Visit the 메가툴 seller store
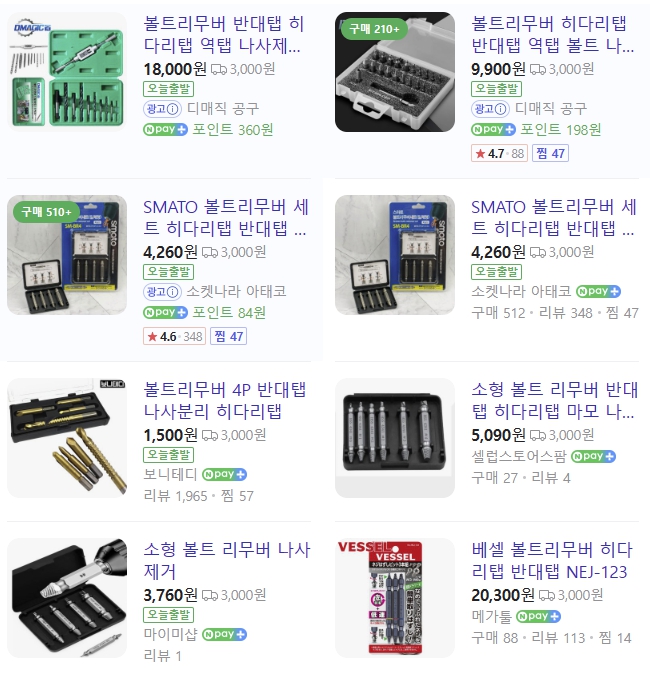This screenshot has width=650, height=684. point(491,616)
